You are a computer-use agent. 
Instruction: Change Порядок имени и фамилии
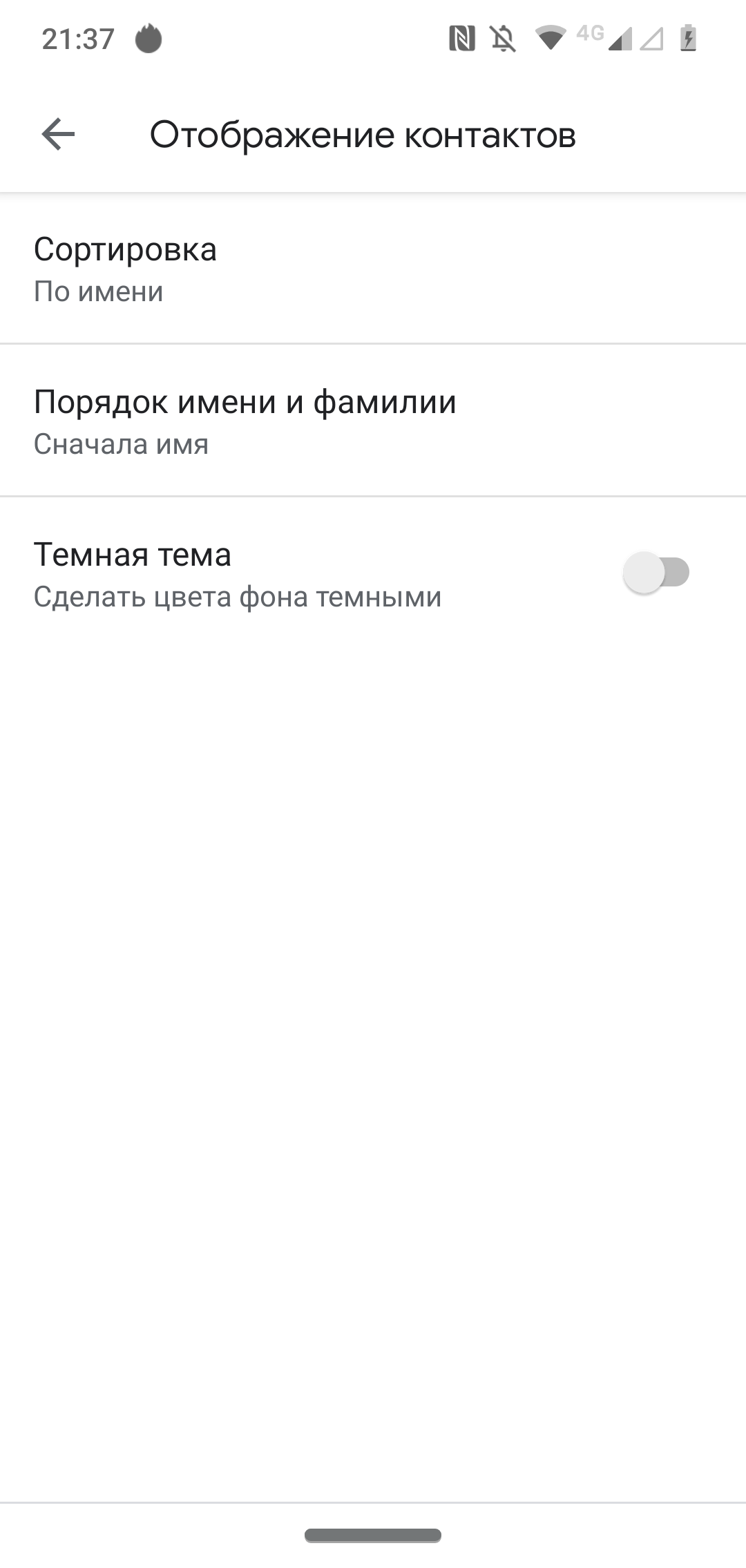tap(373, 421)
